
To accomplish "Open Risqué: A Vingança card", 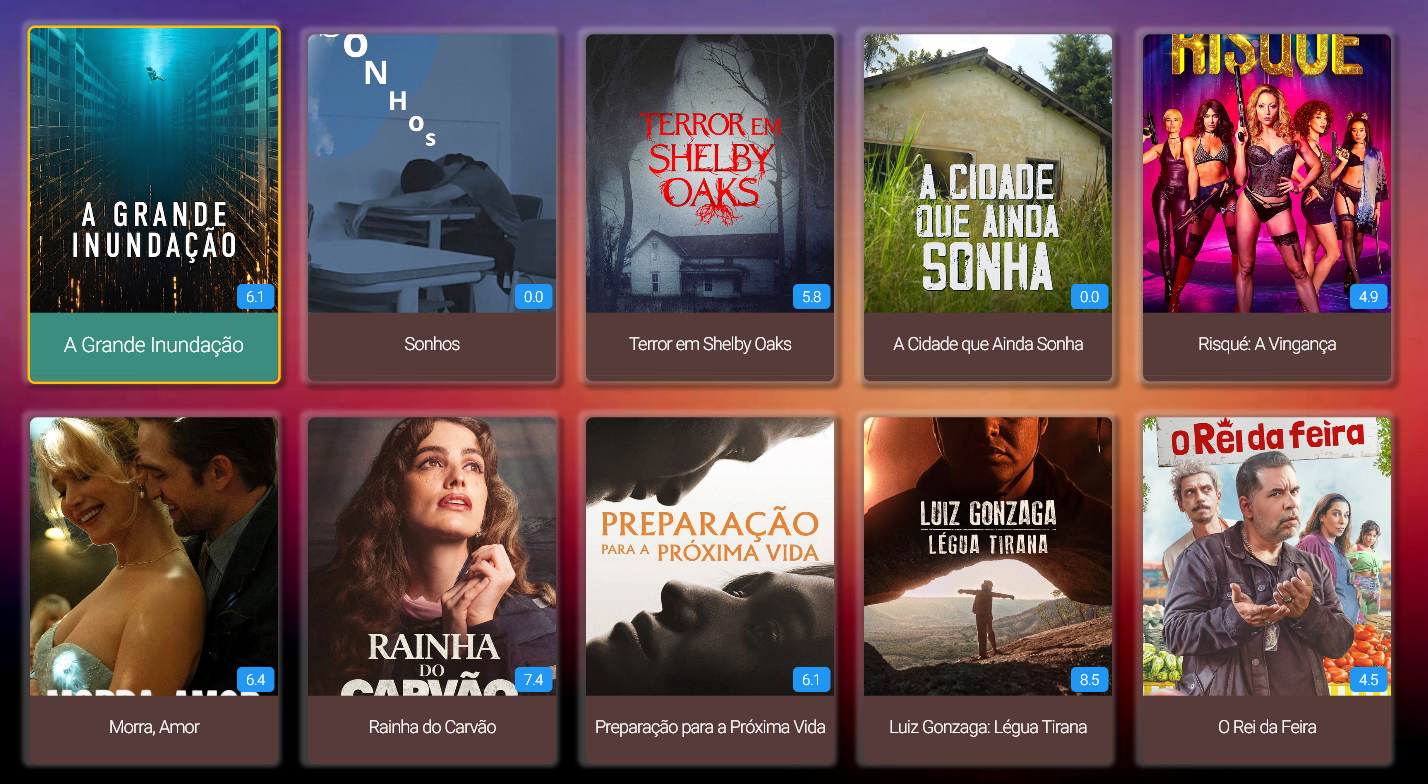I will coord(1267,207).
